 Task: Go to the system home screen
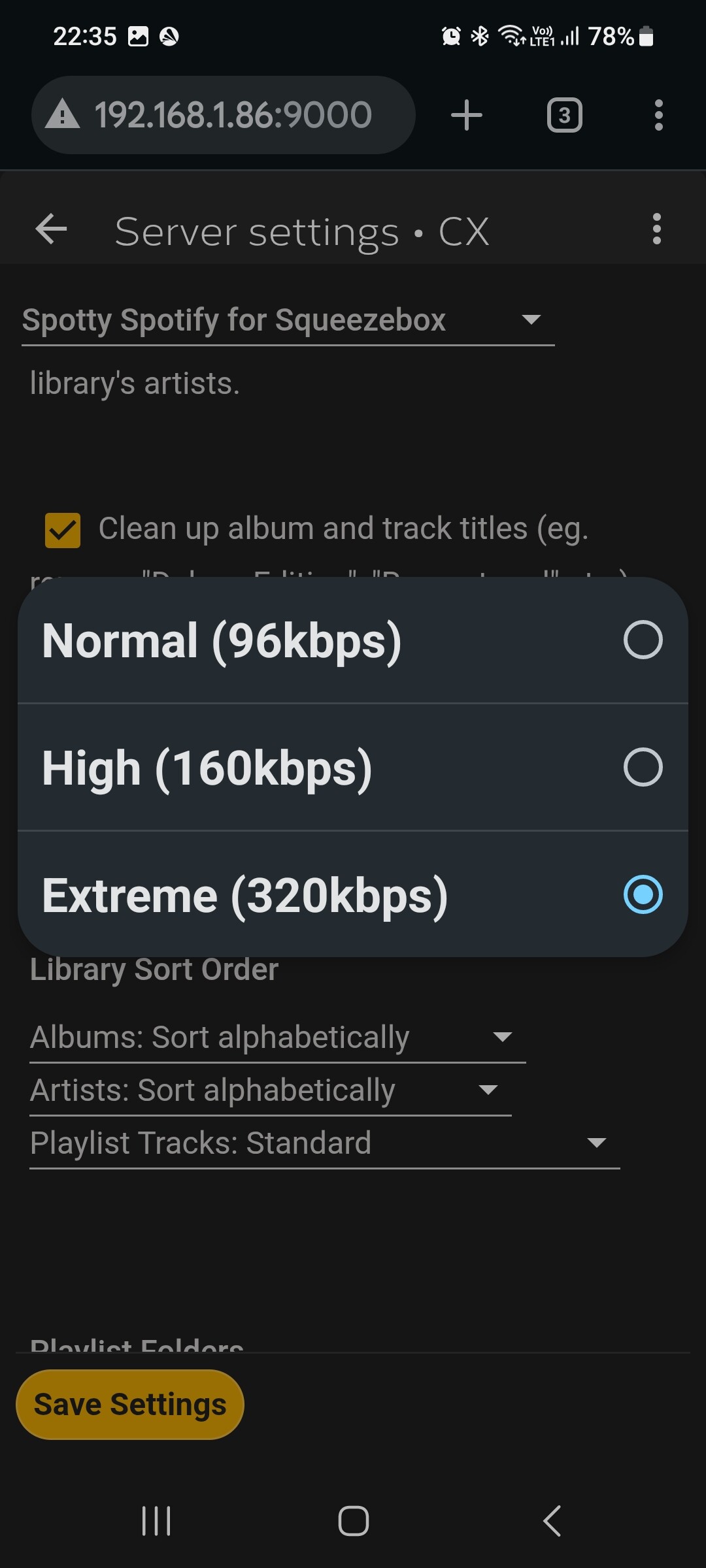(x=353, y=1521)
